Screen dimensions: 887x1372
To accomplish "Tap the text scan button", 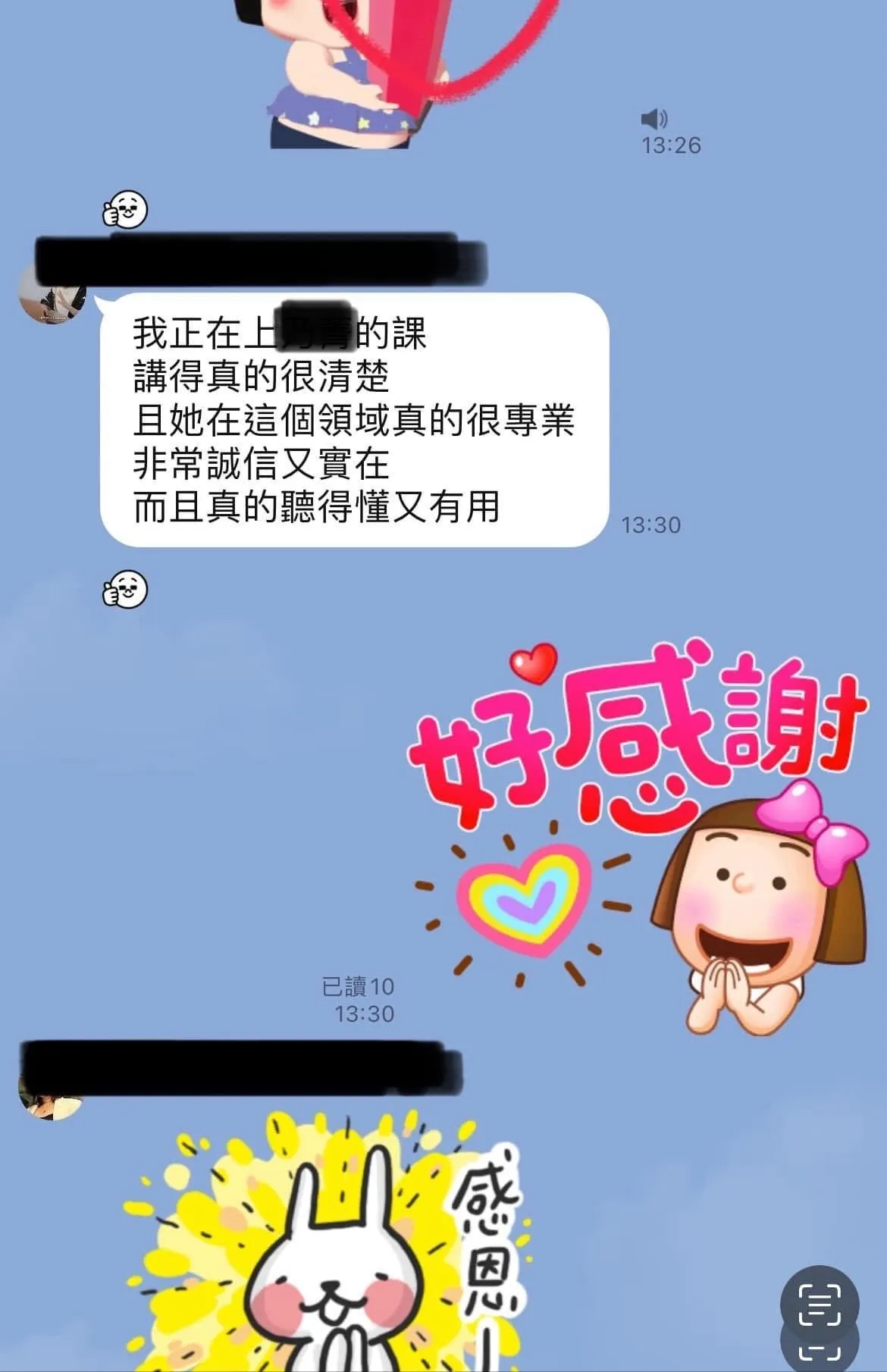I will pos(820,1304).
